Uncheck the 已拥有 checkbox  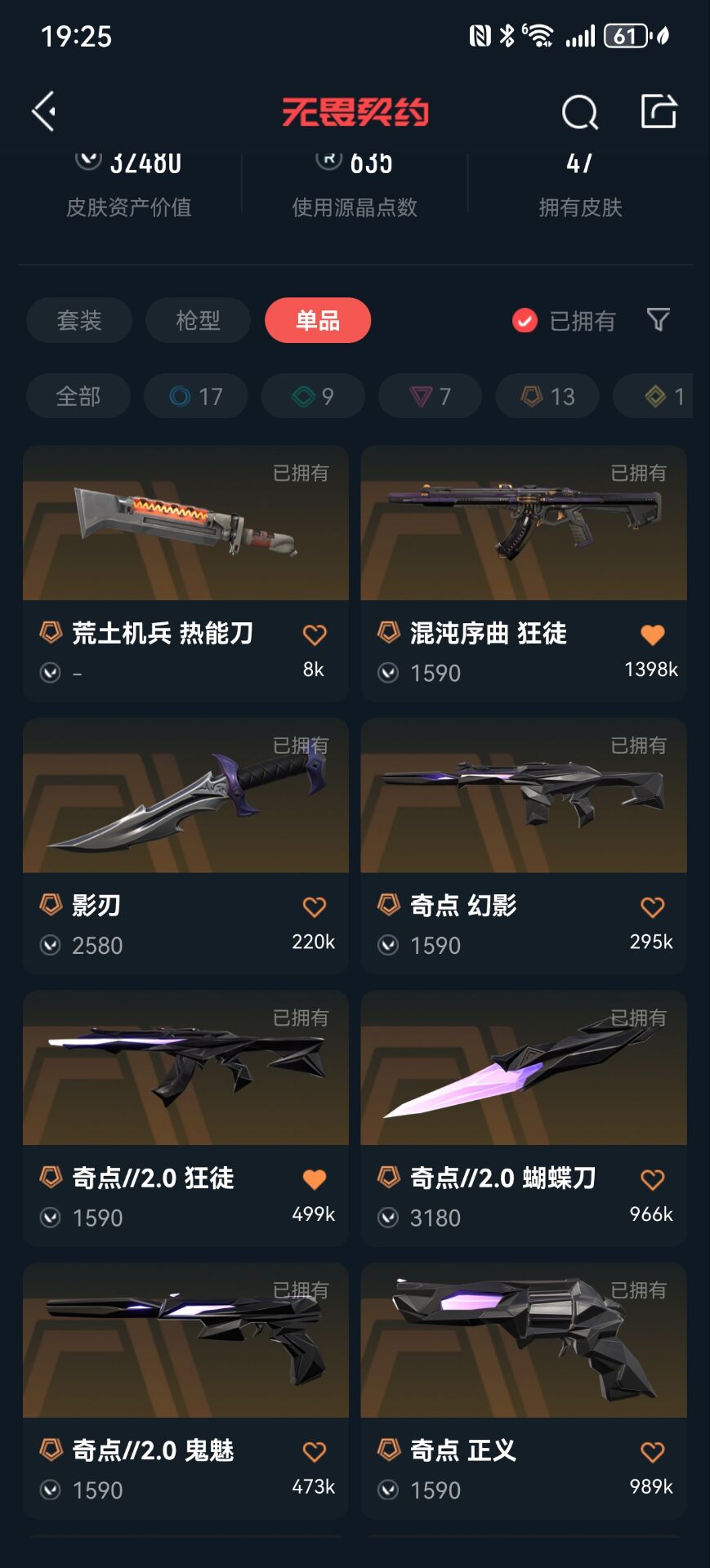click(525, 321)
